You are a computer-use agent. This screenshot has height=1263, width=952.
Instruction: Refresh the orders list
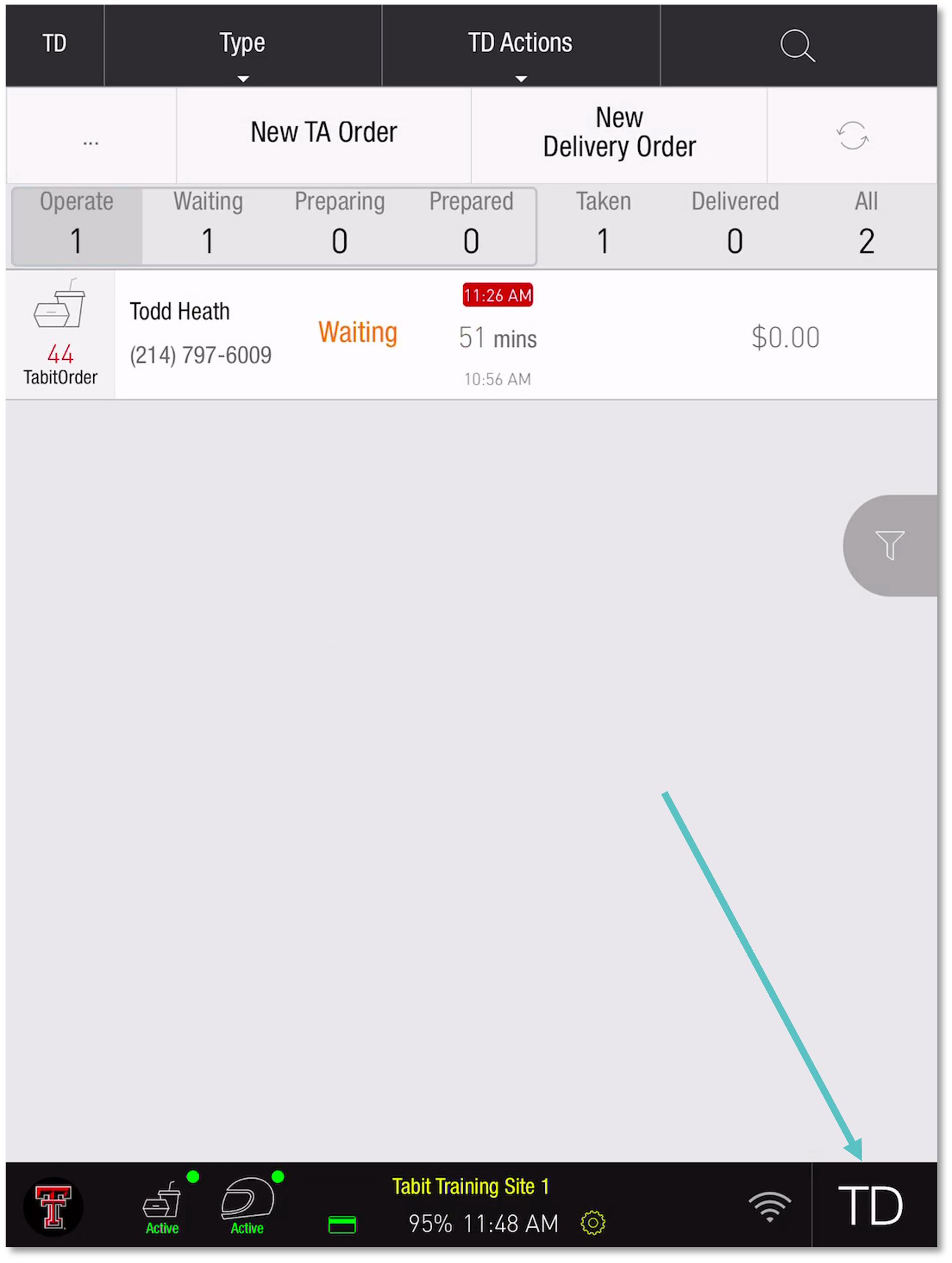(852, 136)
